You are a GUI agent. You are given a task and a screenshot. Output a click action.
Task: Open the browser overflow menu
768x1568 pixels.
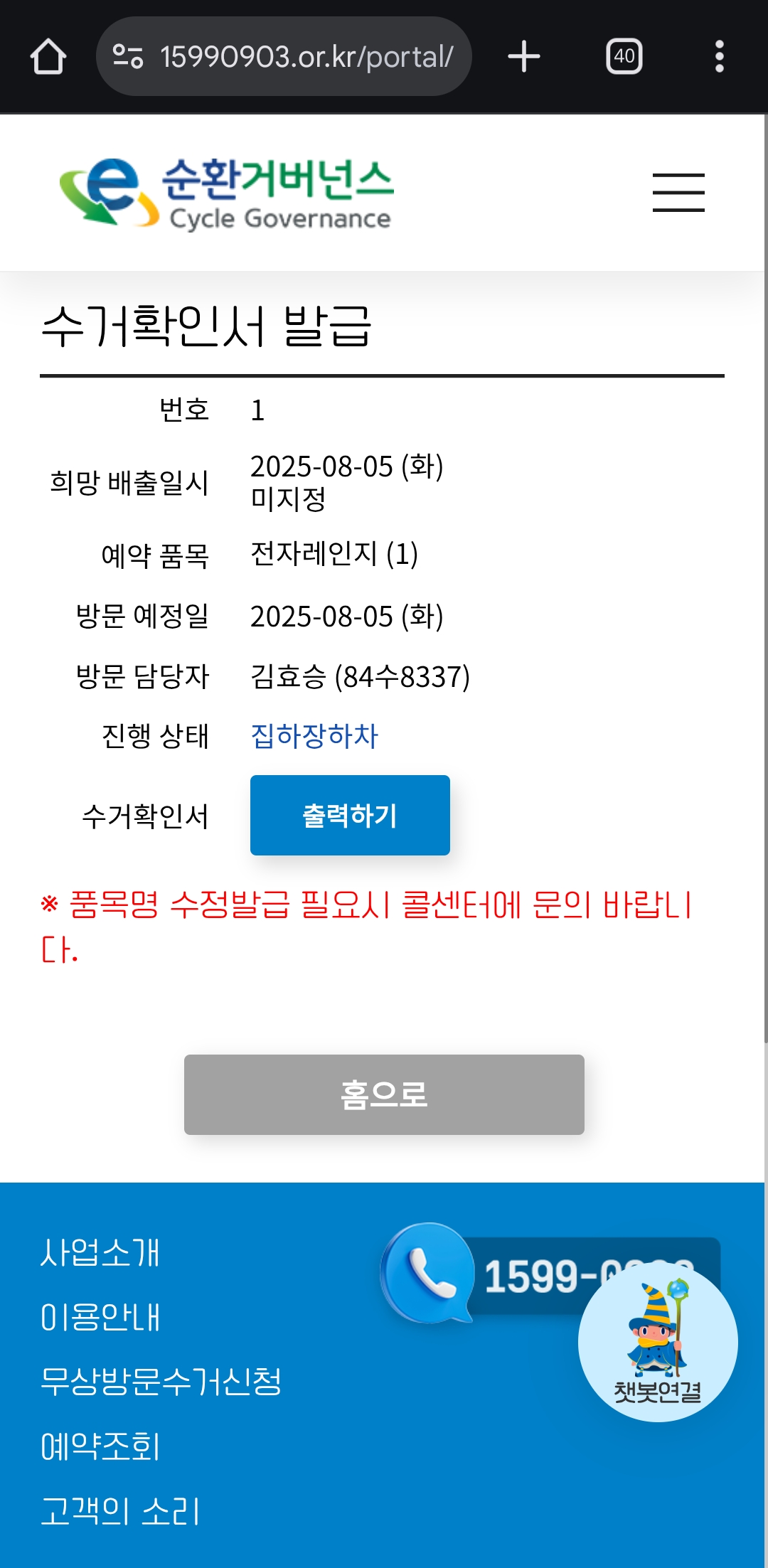coord(719,56)
